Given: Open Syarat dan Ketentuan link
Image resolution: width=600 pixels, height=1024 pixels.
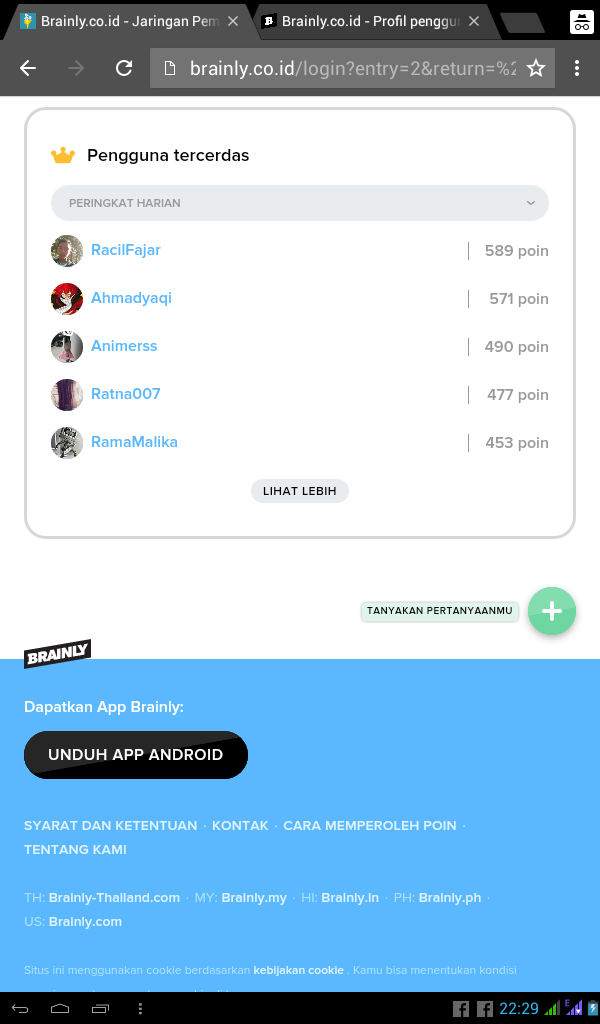Looking at the screenshot, I should click(x=110, y=826).
